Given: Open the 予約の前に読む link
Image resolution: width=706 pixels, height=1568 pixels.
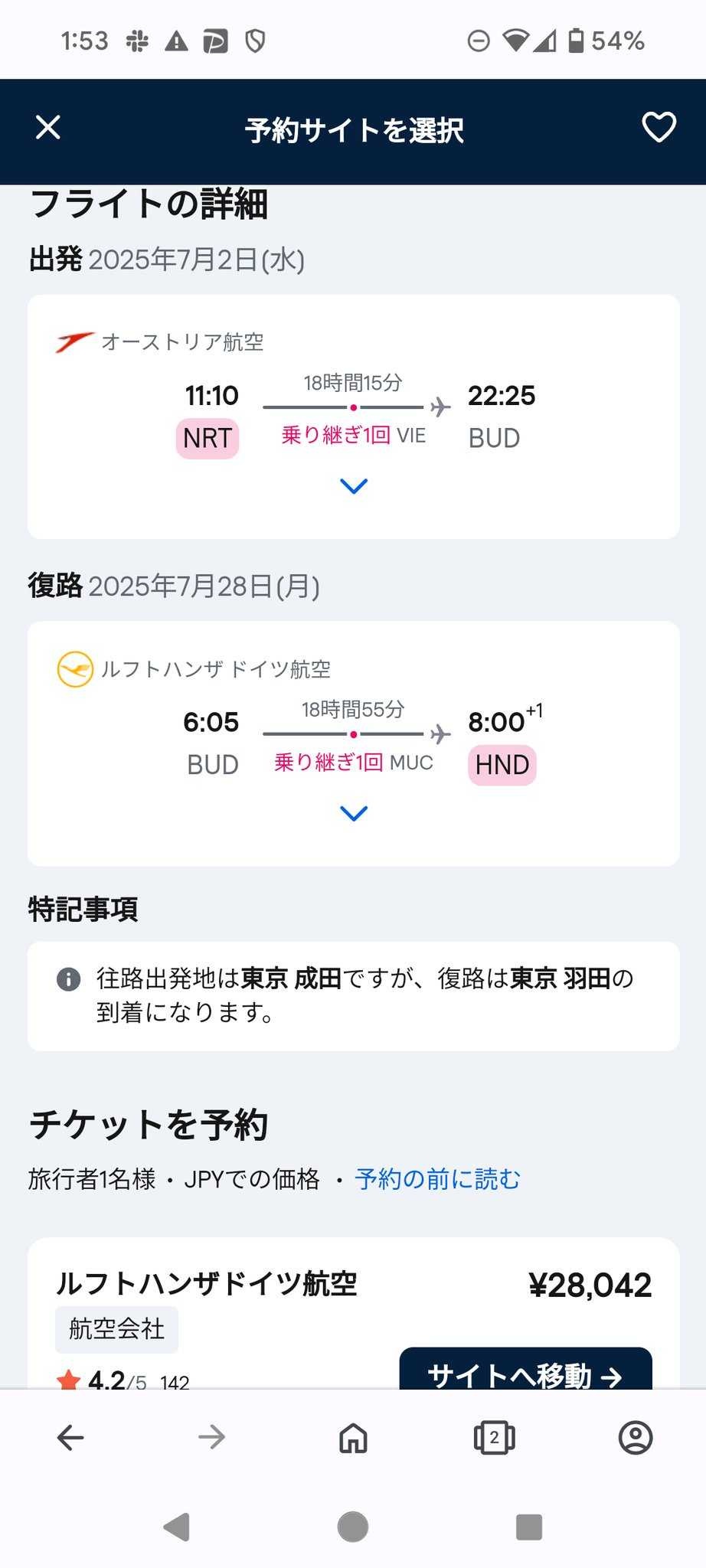Looking at the screenshot, I should (x=437, y=1179).
